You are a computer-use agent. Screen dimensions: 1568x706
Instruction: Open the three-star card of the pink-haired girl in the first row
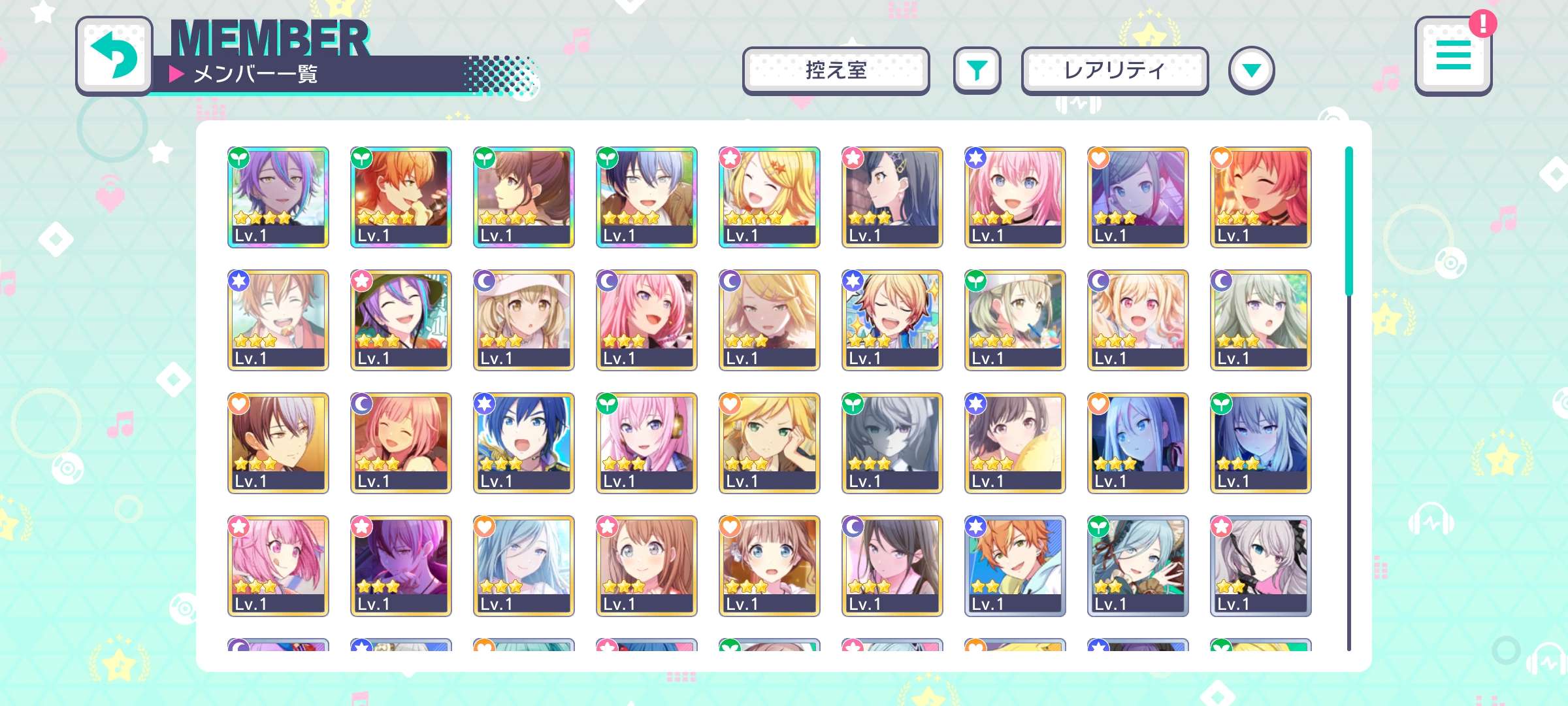click(x=1015, y=197)
